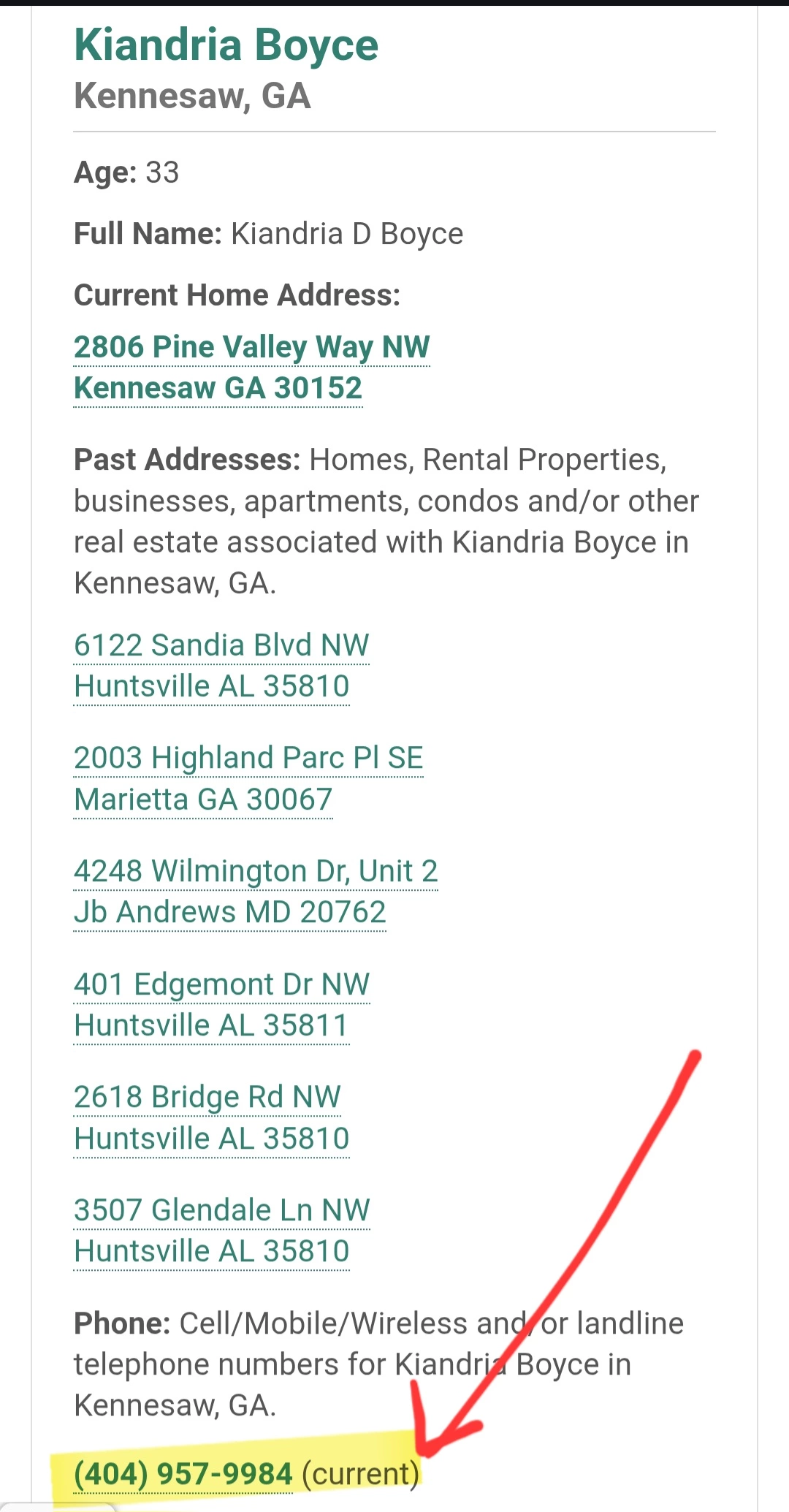The height and width of the screenshot is (1512, 789).
Task: Open the 401 Edgemont Dr NW address
Action: [x=221, y=1005]
